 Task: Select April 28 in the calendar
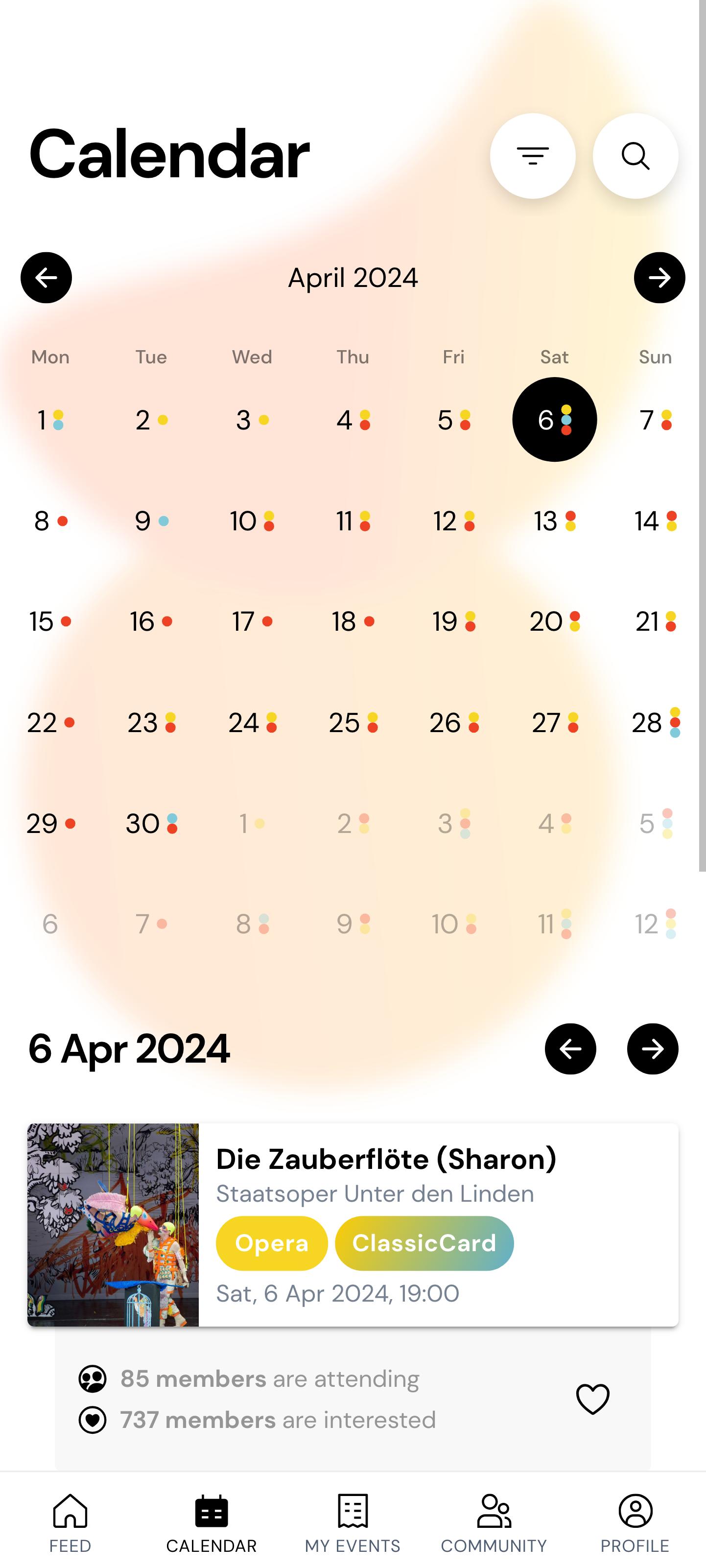pos(656,722)
